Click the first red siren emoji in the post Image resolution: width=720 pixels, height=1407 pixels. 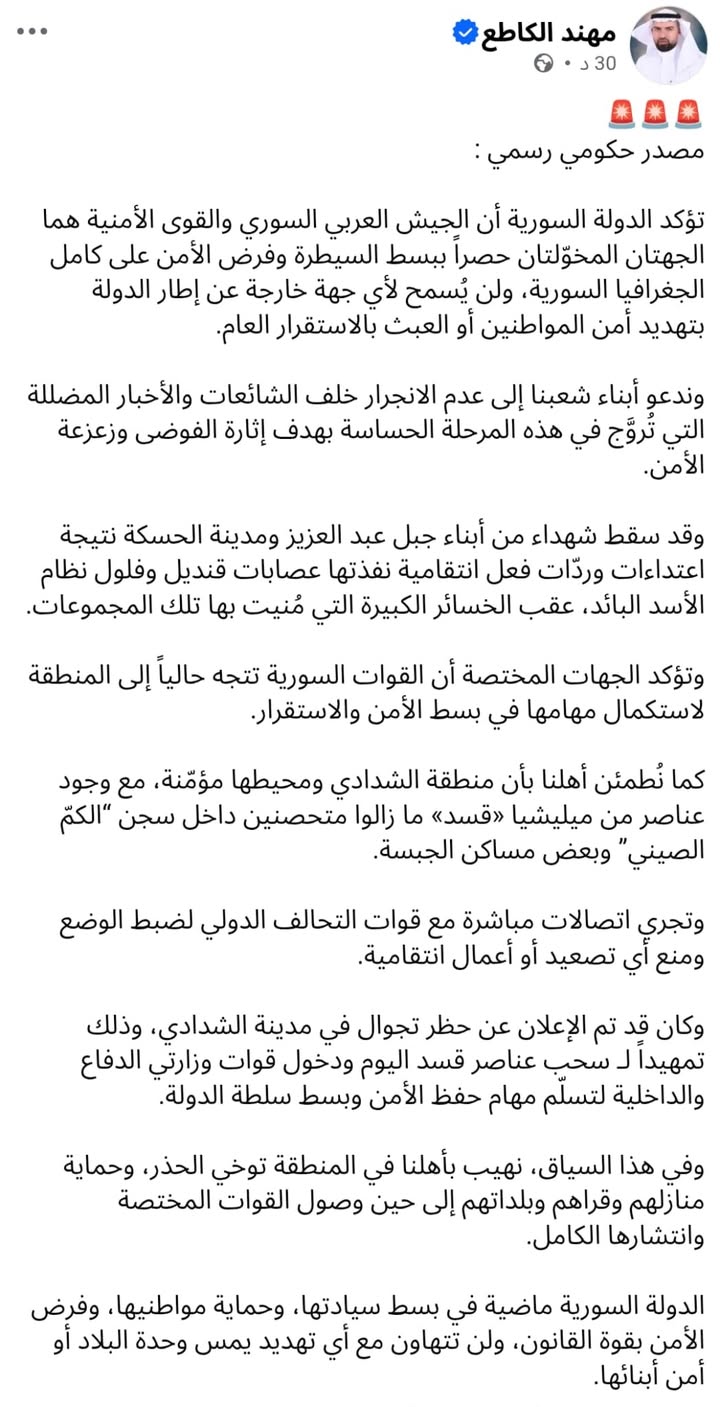click(x=621, y=111)
